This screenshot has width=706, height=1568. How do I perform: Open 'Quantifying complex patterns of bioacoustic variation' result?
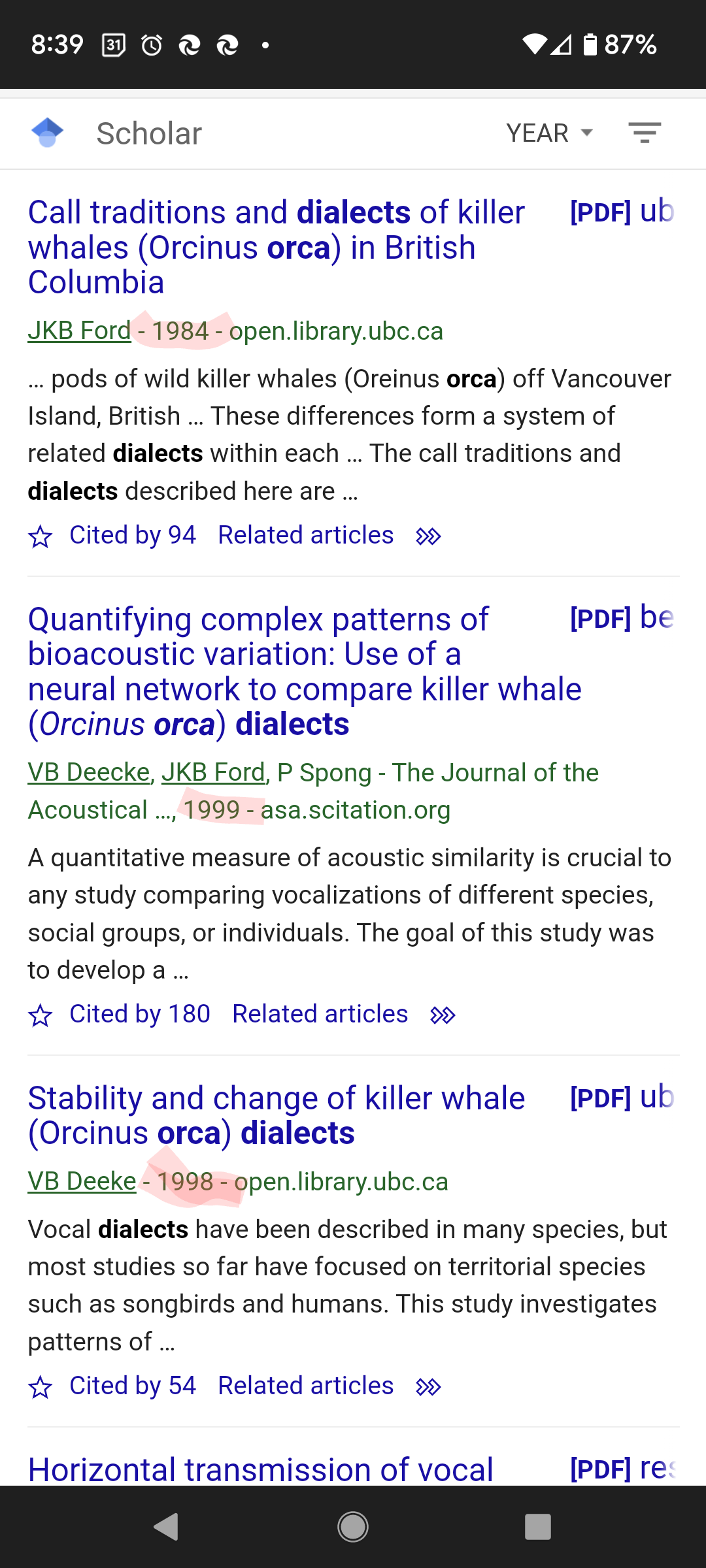click(304, 672)
